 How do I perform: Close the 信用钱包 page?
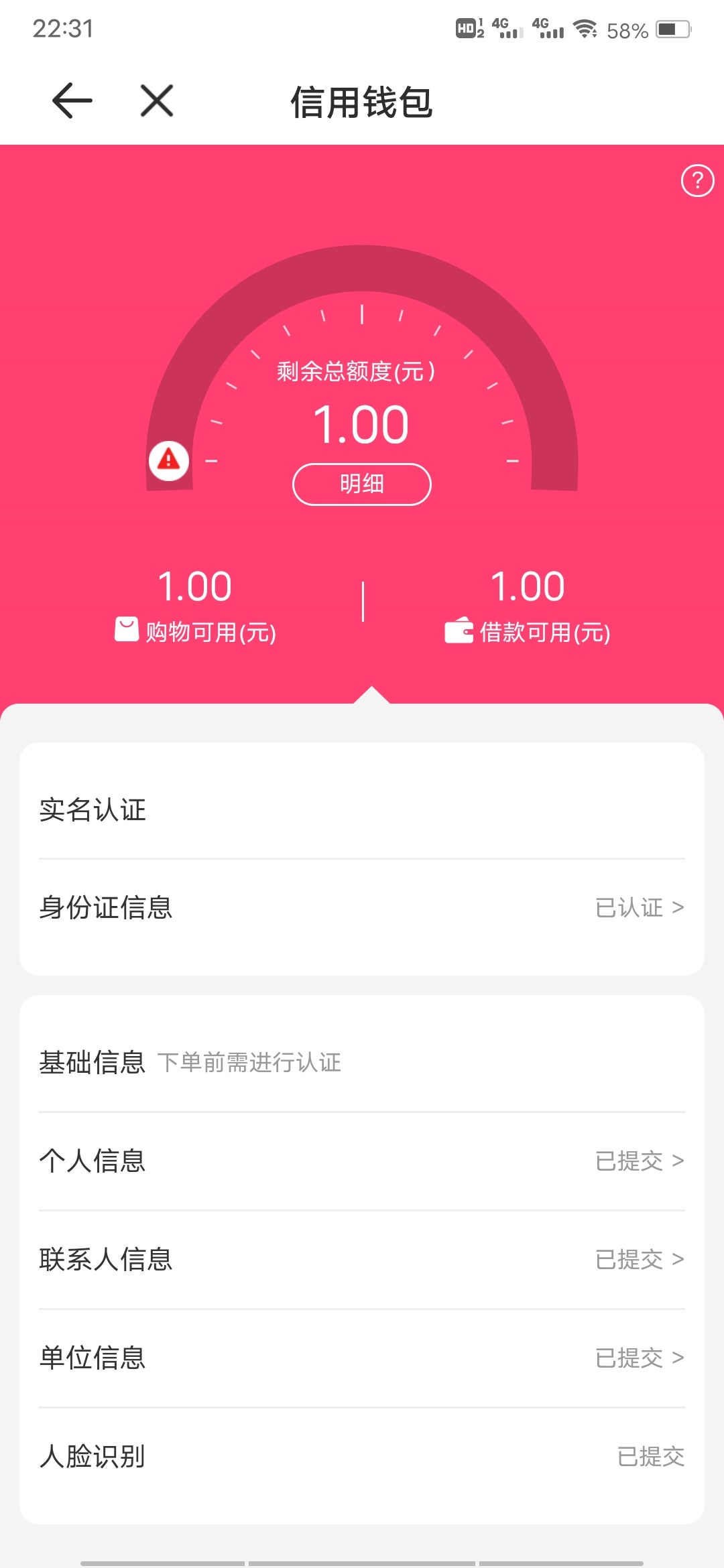click(x=158, y=101)
